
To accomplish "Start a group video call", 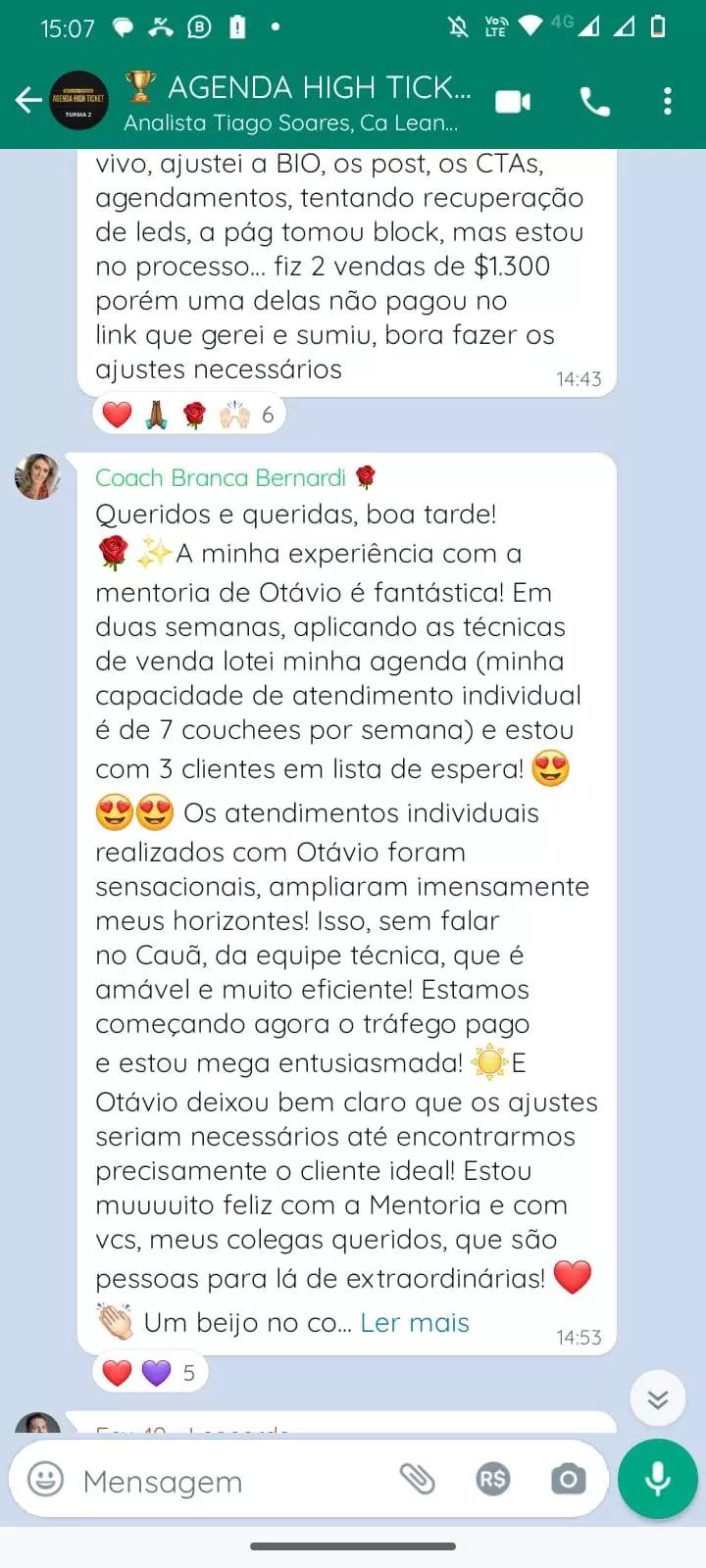I will click(x=513, y=101).
